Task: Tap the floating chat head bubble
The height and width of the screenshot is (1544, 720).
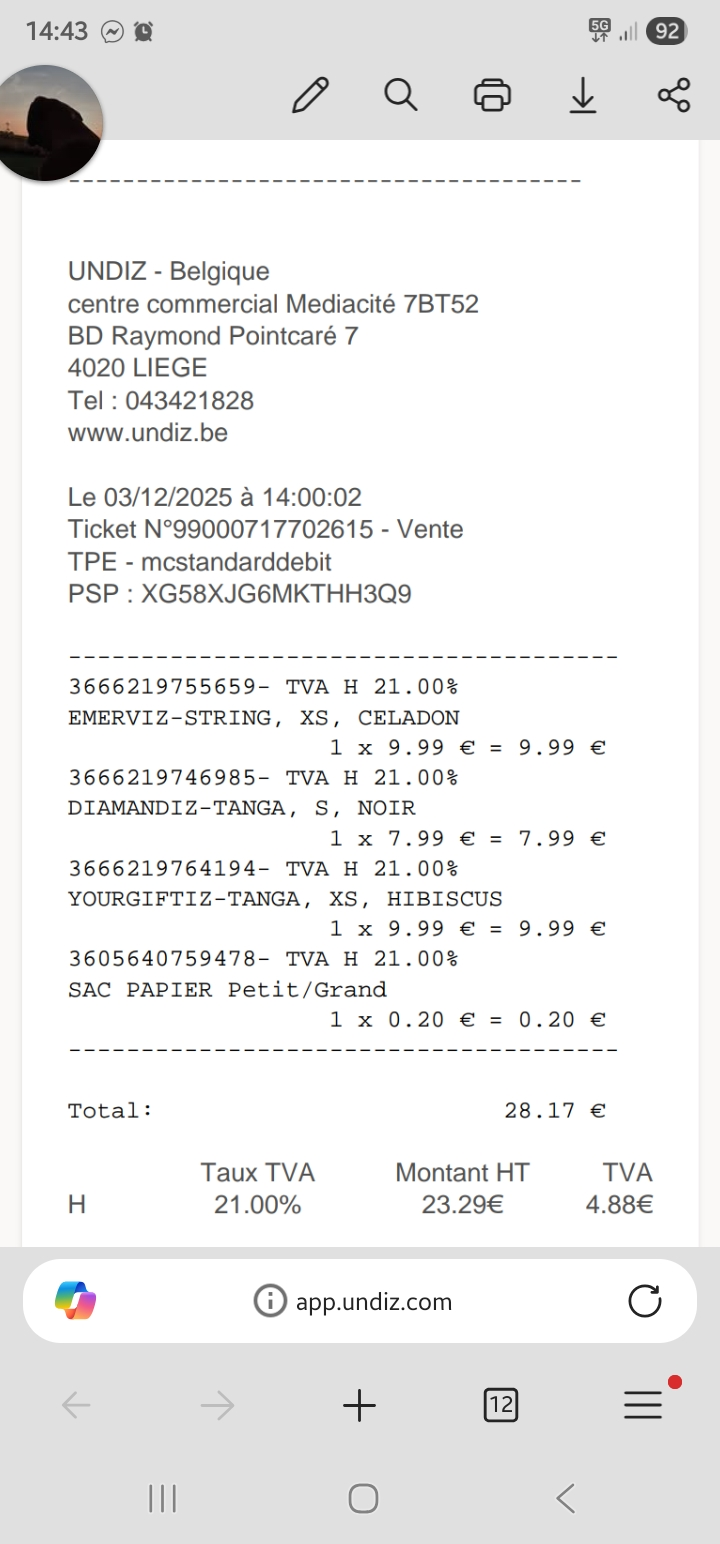Action: click(49, 124)
